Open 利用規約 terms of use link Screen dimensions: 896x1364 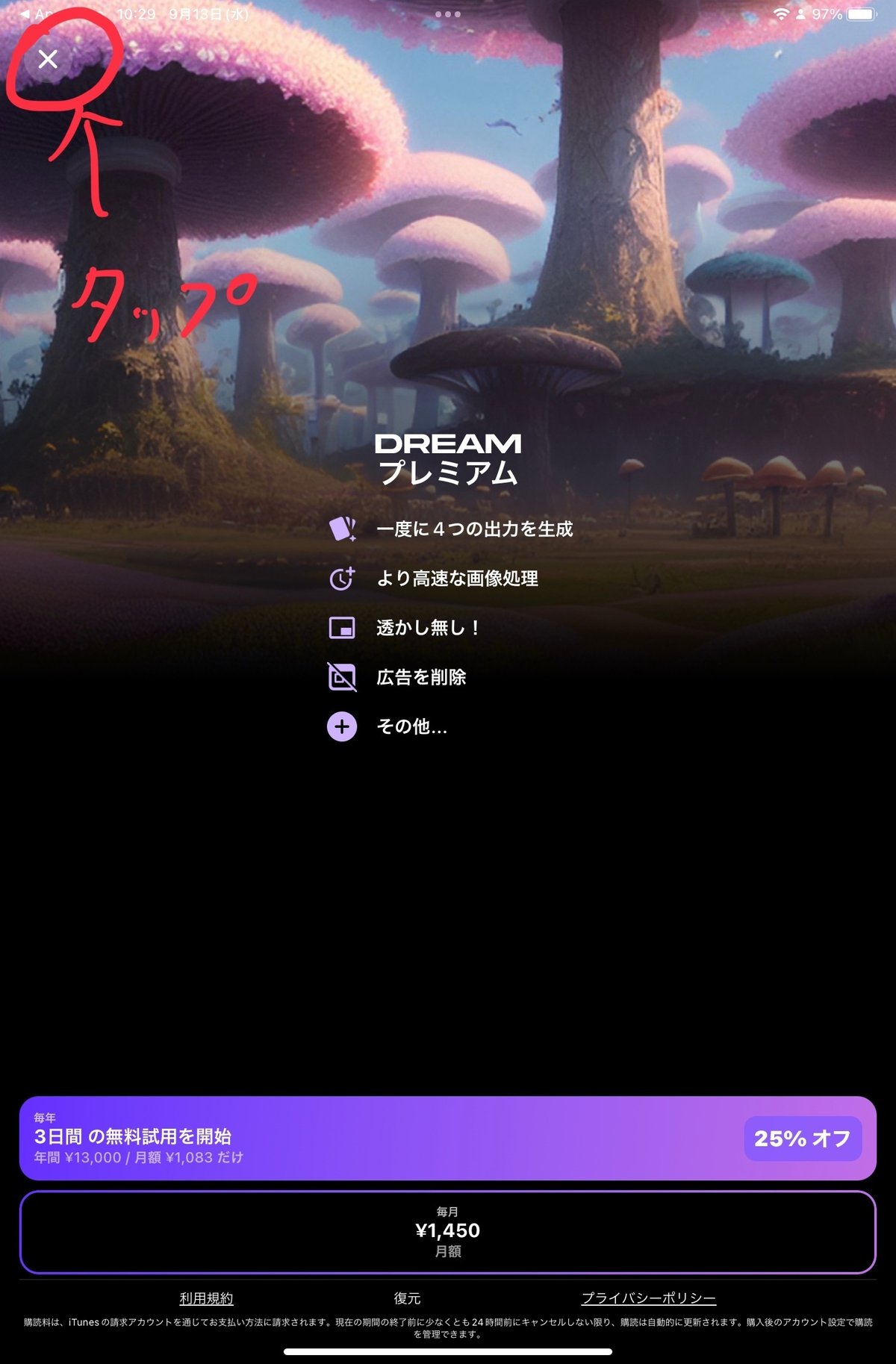pos(206,1298)
